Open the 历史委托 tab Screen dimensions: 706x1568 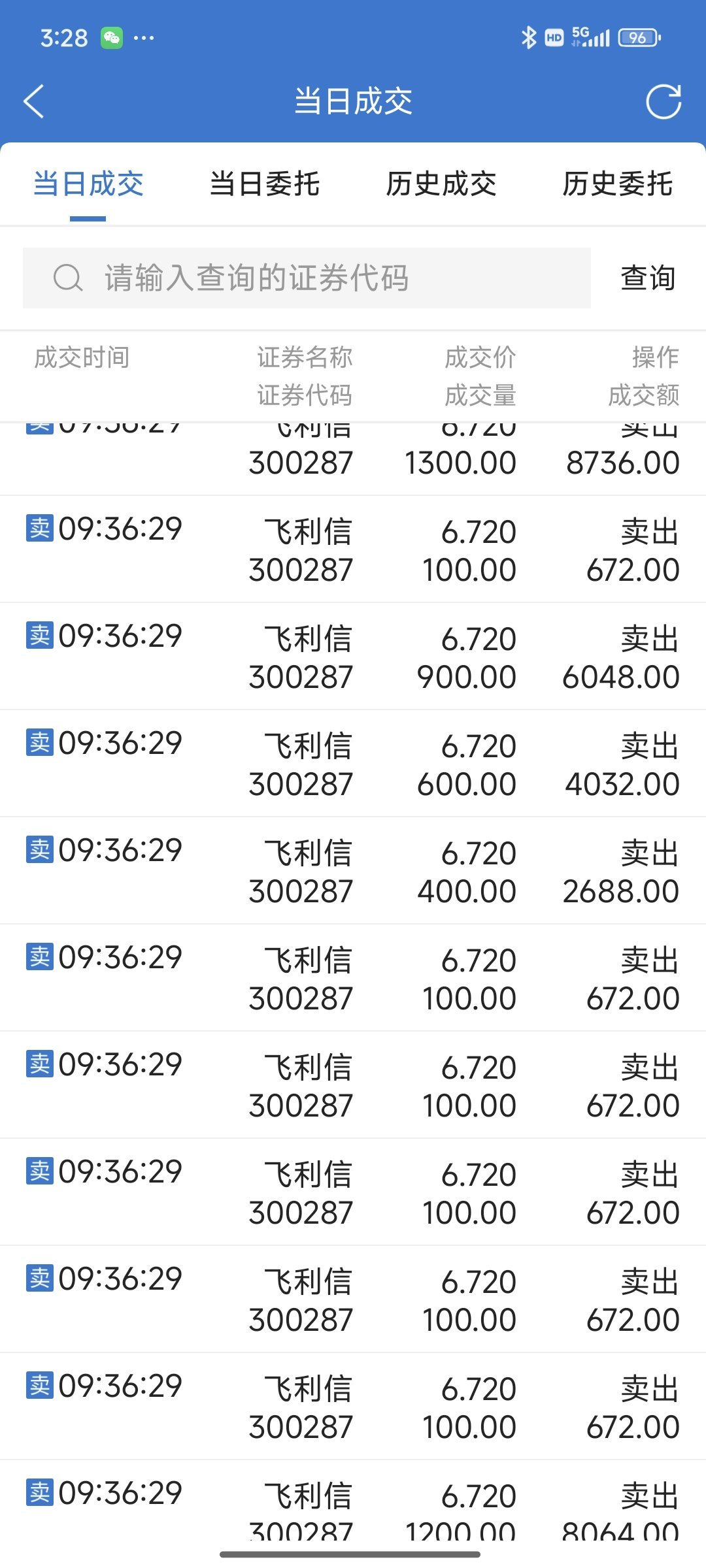point(618,184)
